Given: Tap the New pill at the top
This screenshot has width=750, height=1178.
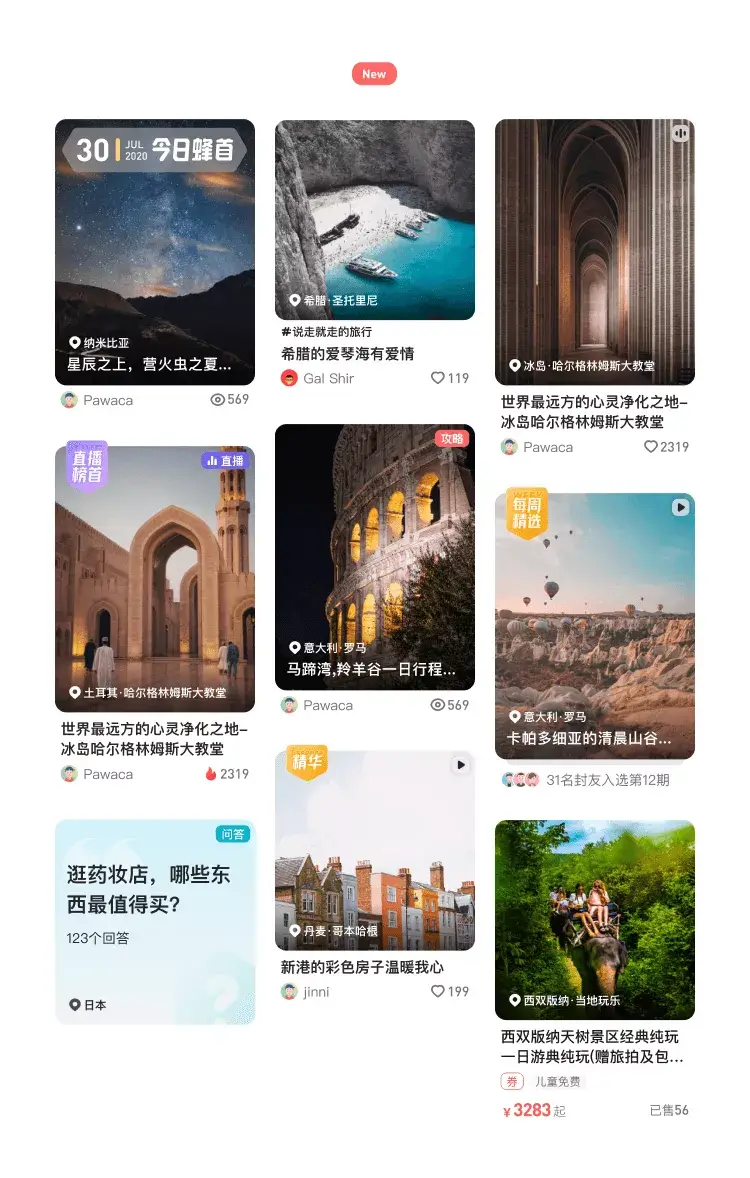Looking at the screenshot, I should (374, 74).
